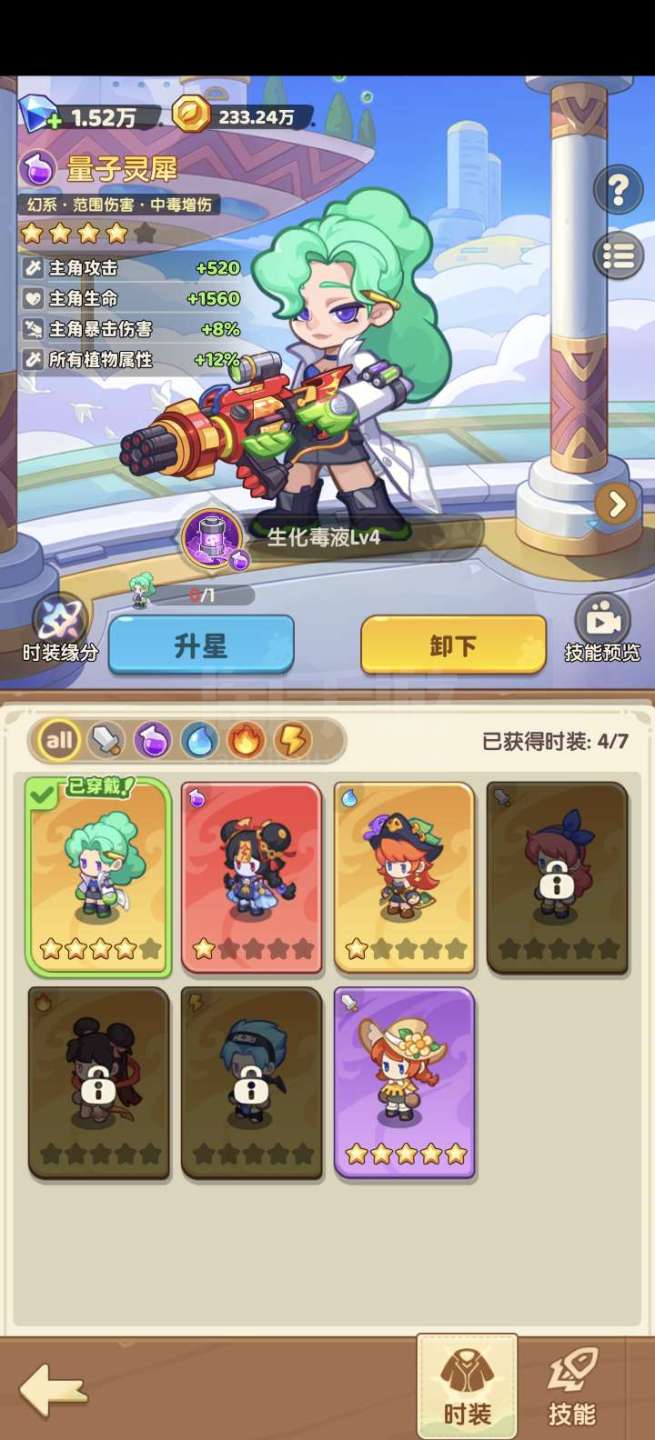655x1440 pixels.
Task: Select the 'all' filter chip
Action: [60, 740]
